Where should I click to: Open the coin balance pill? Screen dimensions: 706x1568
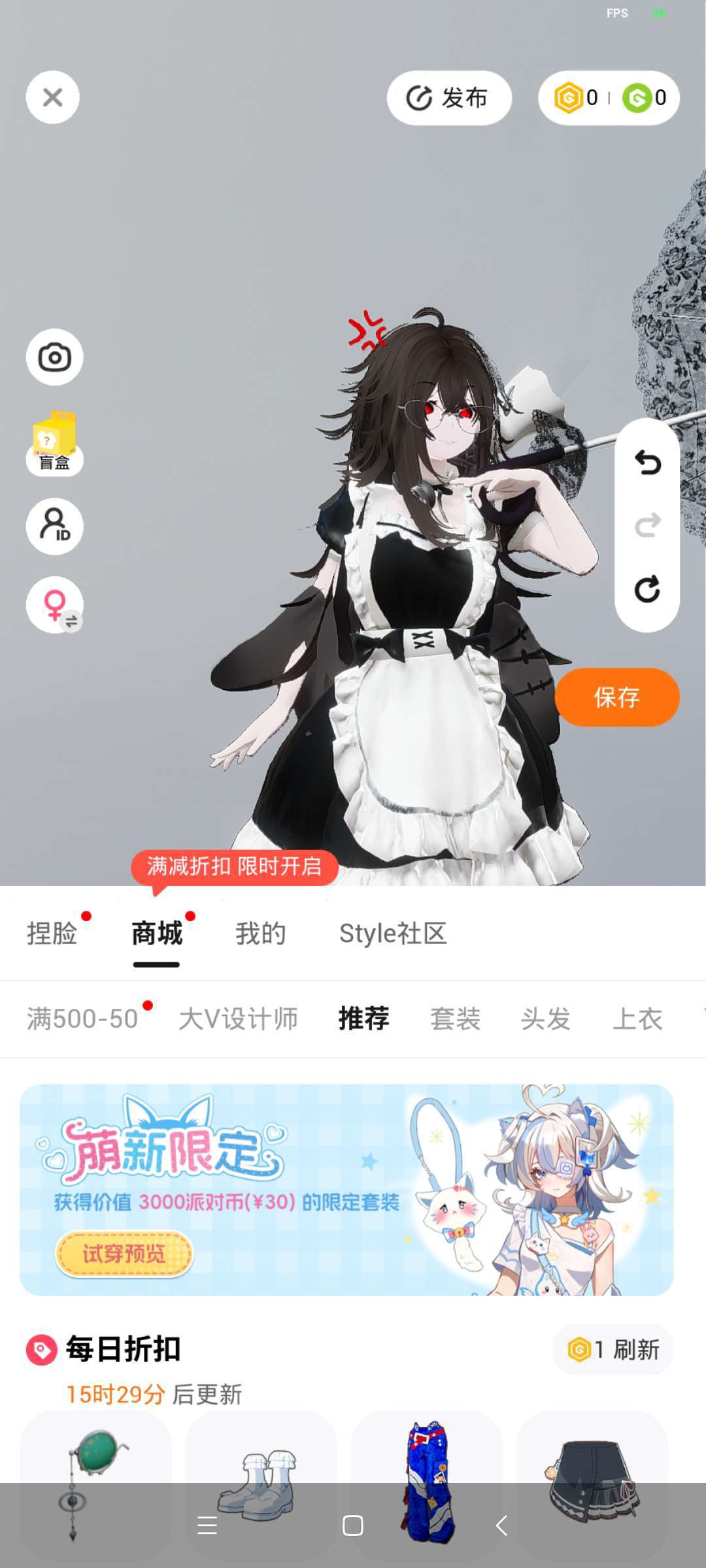609,98
